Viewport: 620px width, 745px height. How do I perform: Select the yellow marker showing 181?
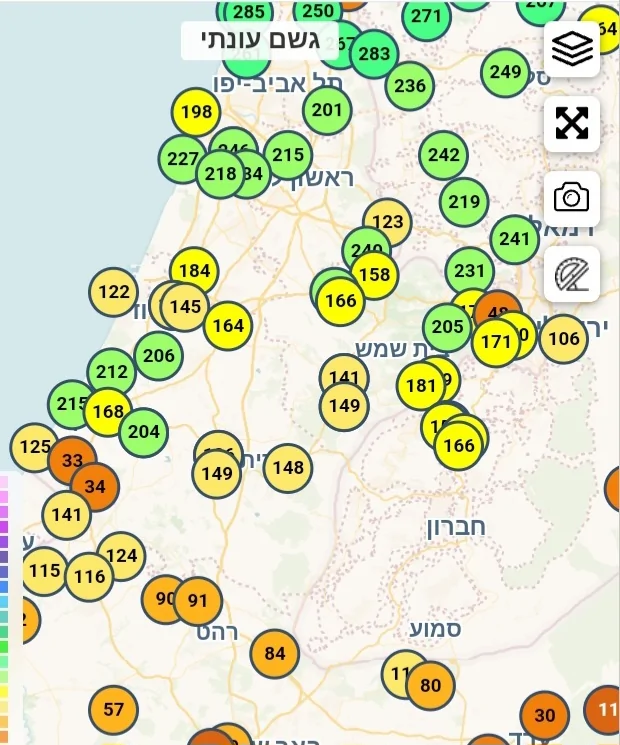point(421,386)
